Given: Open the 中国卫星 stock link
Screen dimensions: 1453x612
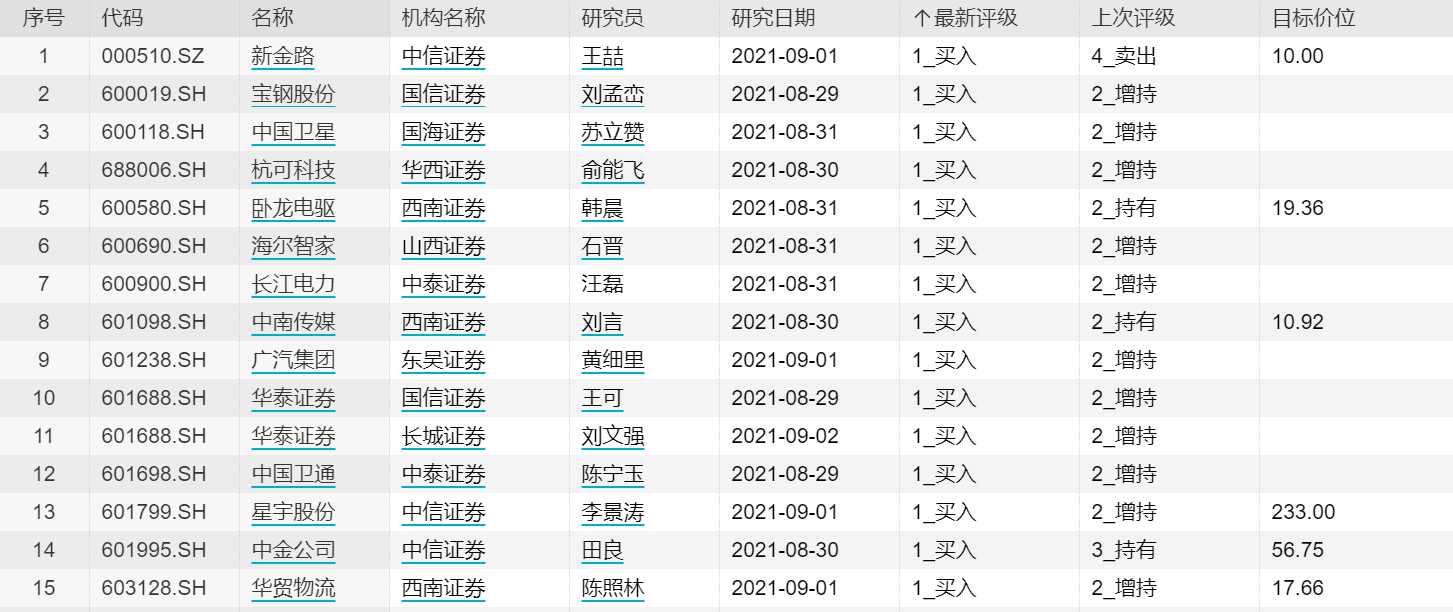Looking at the screenshot, I should coord(293,133).
